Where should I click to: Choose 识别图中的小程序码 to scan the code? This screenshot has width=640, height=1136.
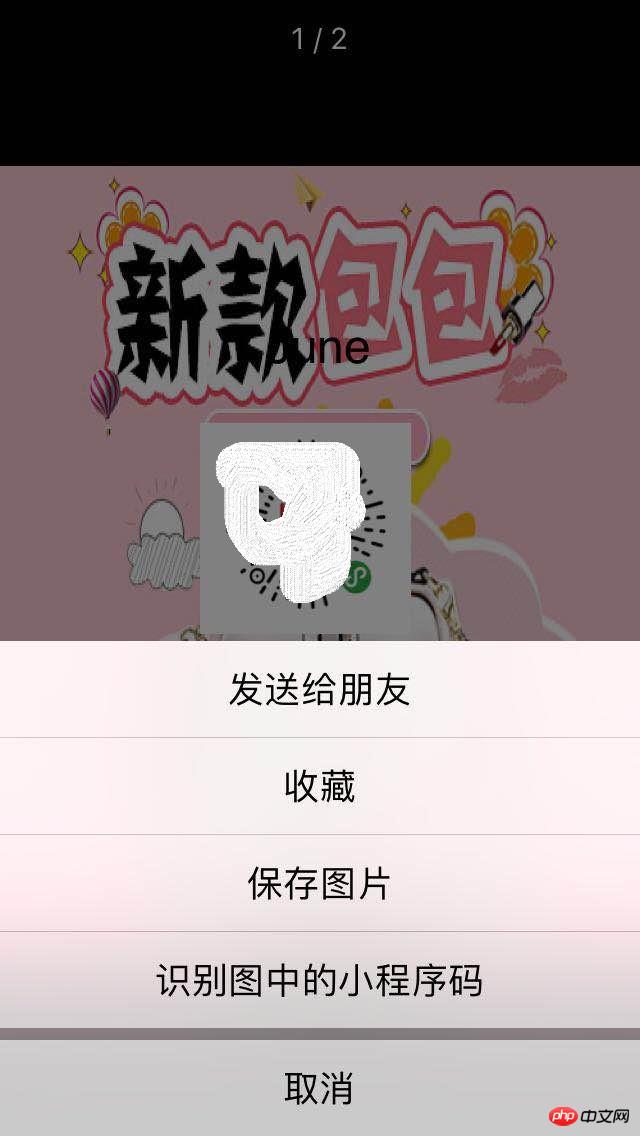point(320,980)
